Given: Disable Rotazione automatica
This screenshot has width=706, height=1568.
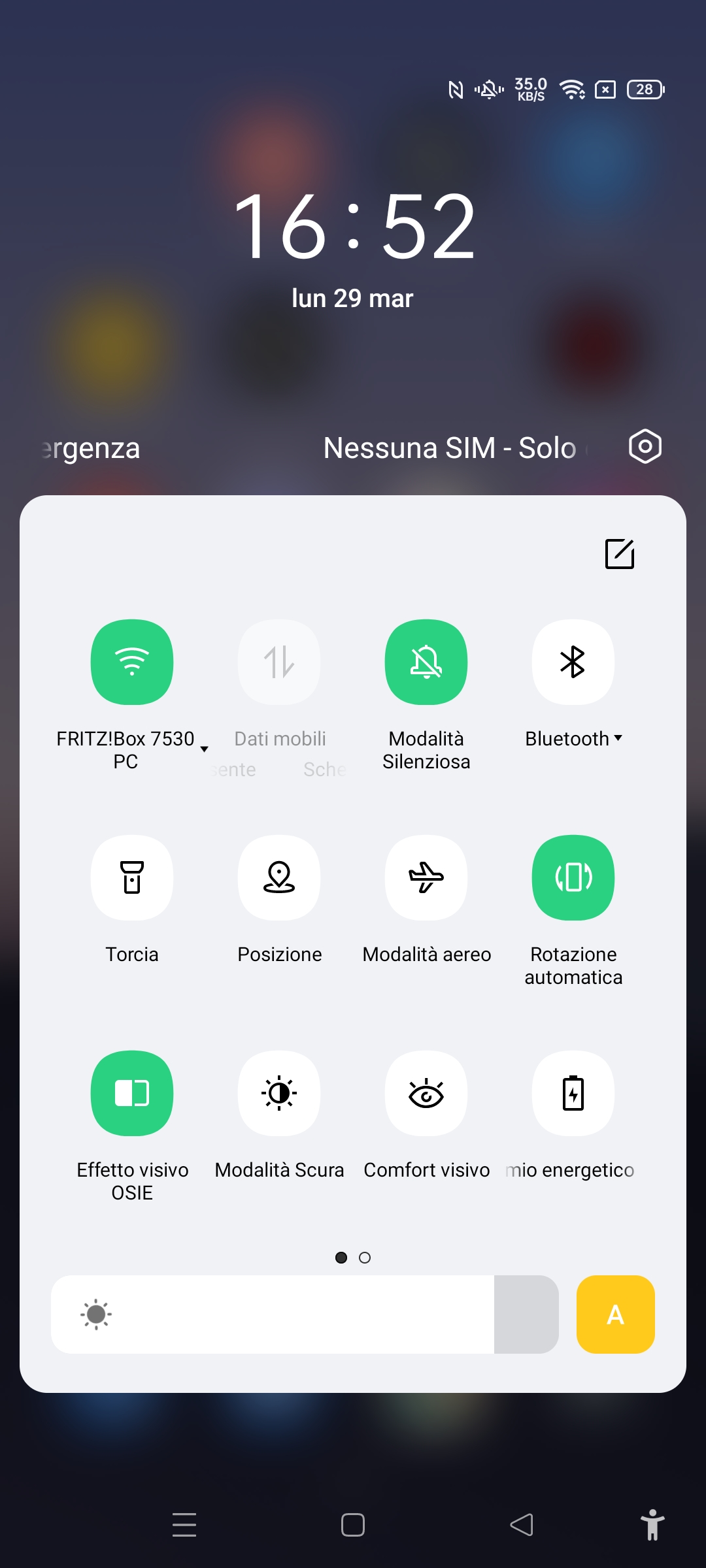Looking at the screenshot, I should 573,877.
